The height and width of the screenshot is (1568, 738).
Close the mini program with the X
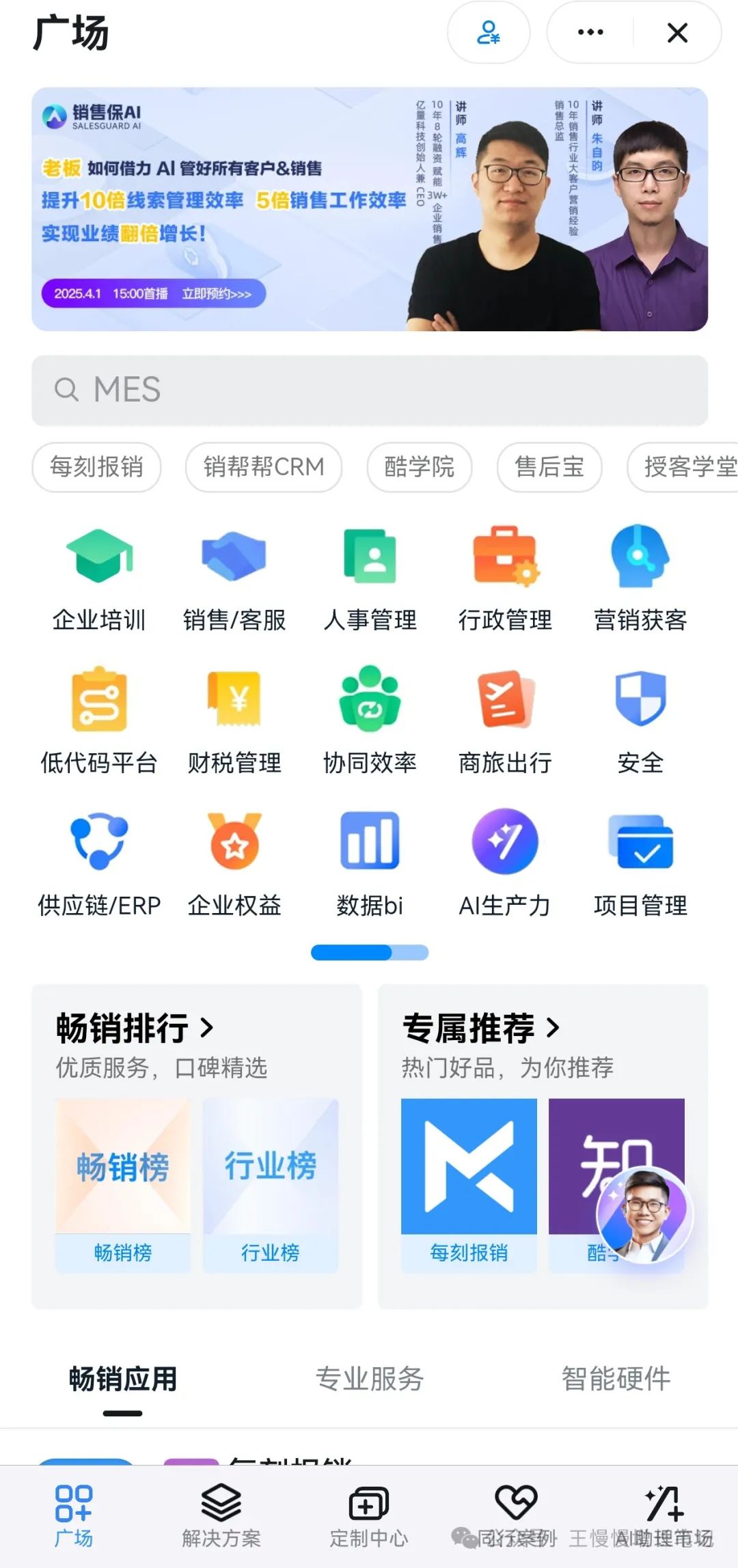(x=676, y=33)
